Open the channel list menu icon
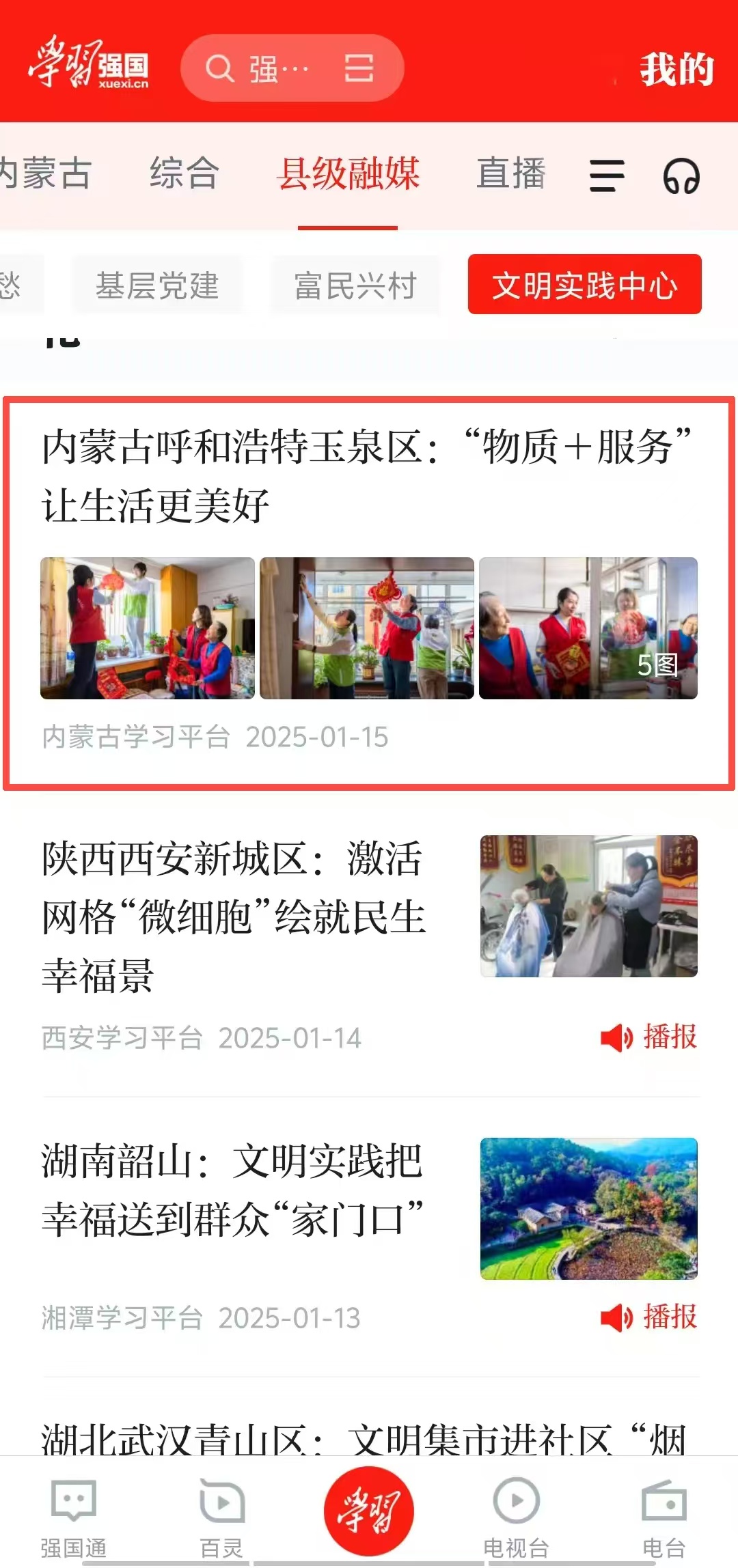Screen dimensions: 738x1568 607,176
